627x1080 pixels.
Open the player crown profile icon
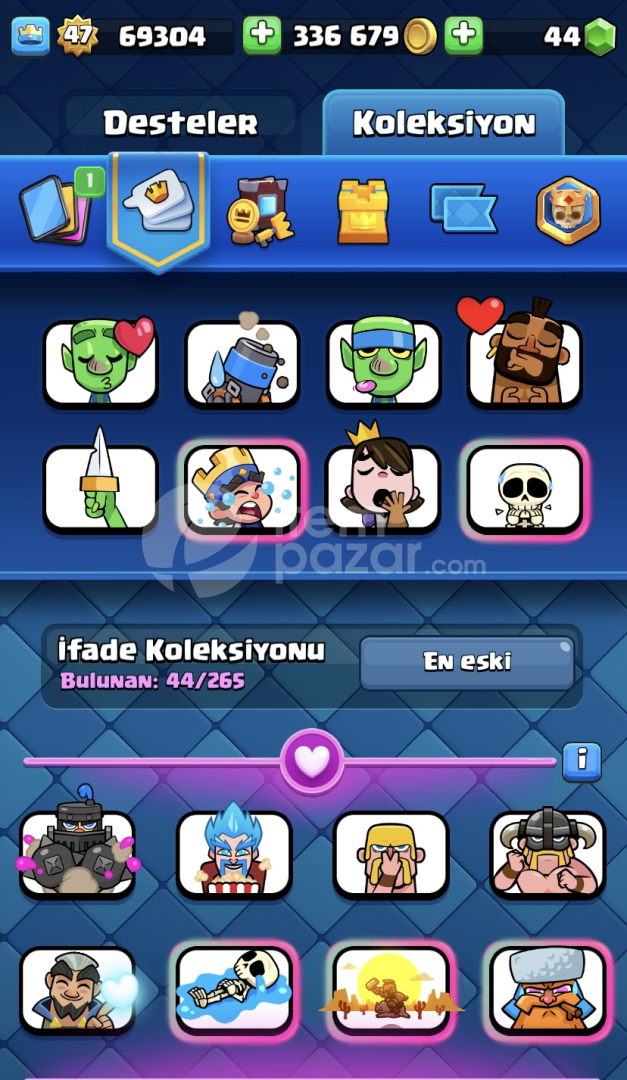tap(31, 35)
